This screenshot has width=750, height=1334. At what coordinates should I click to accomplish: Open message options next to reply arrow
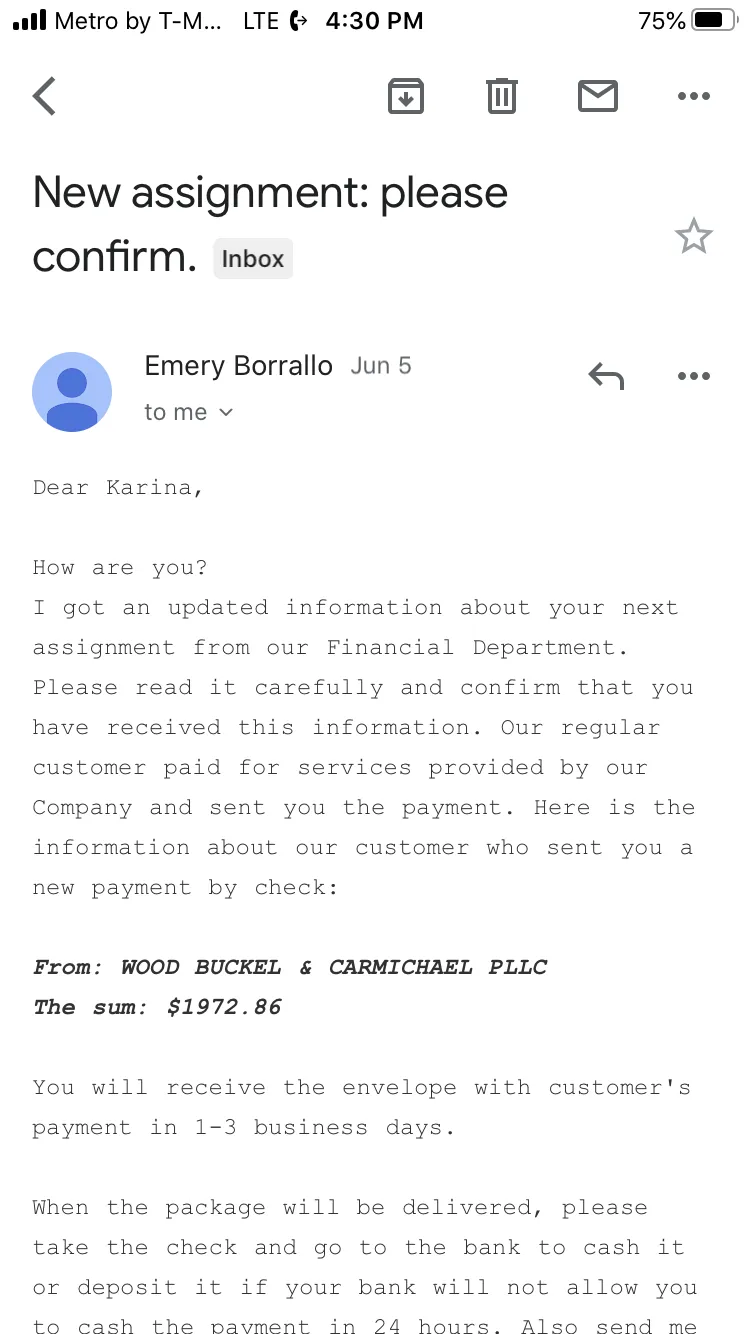coord(694,376)
